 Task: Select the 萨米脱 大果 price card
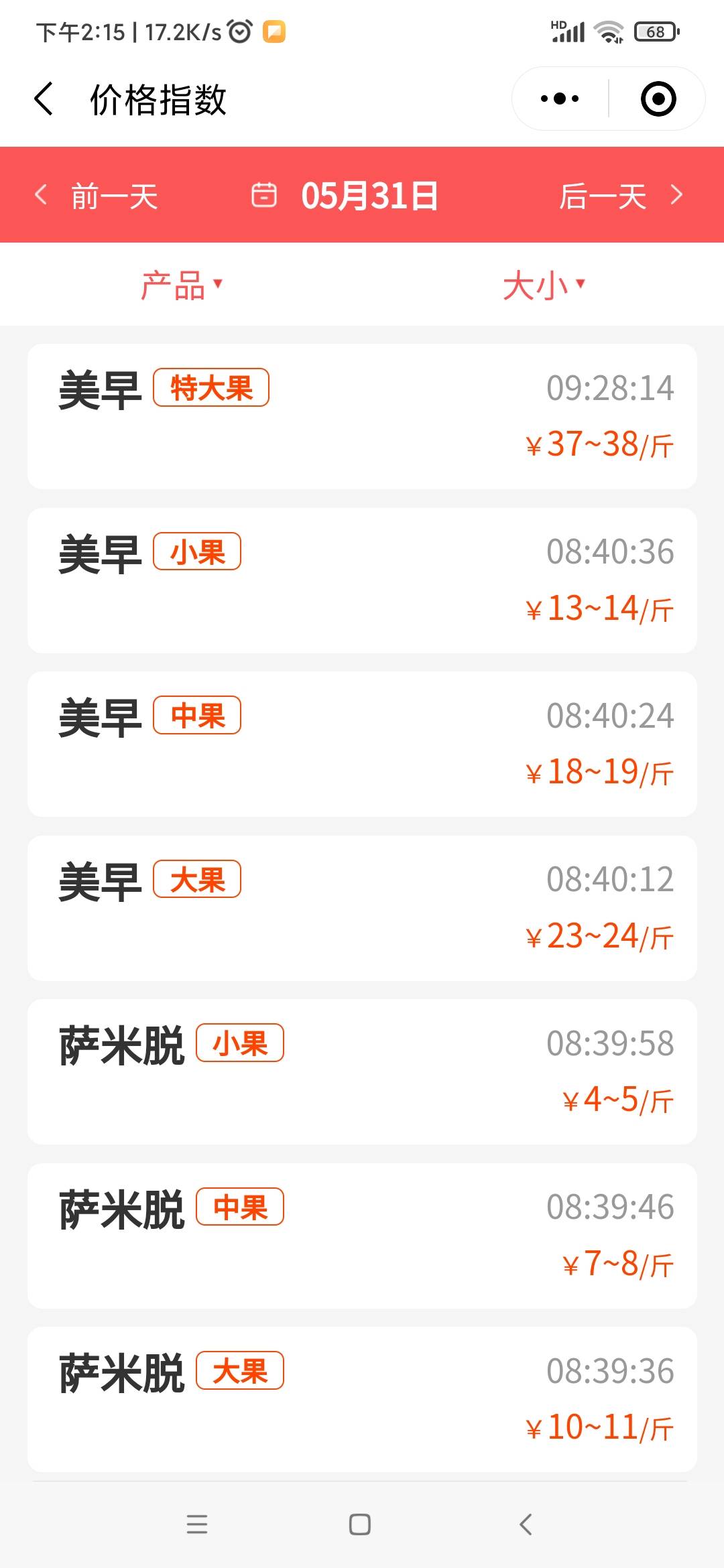(362, 1399)
